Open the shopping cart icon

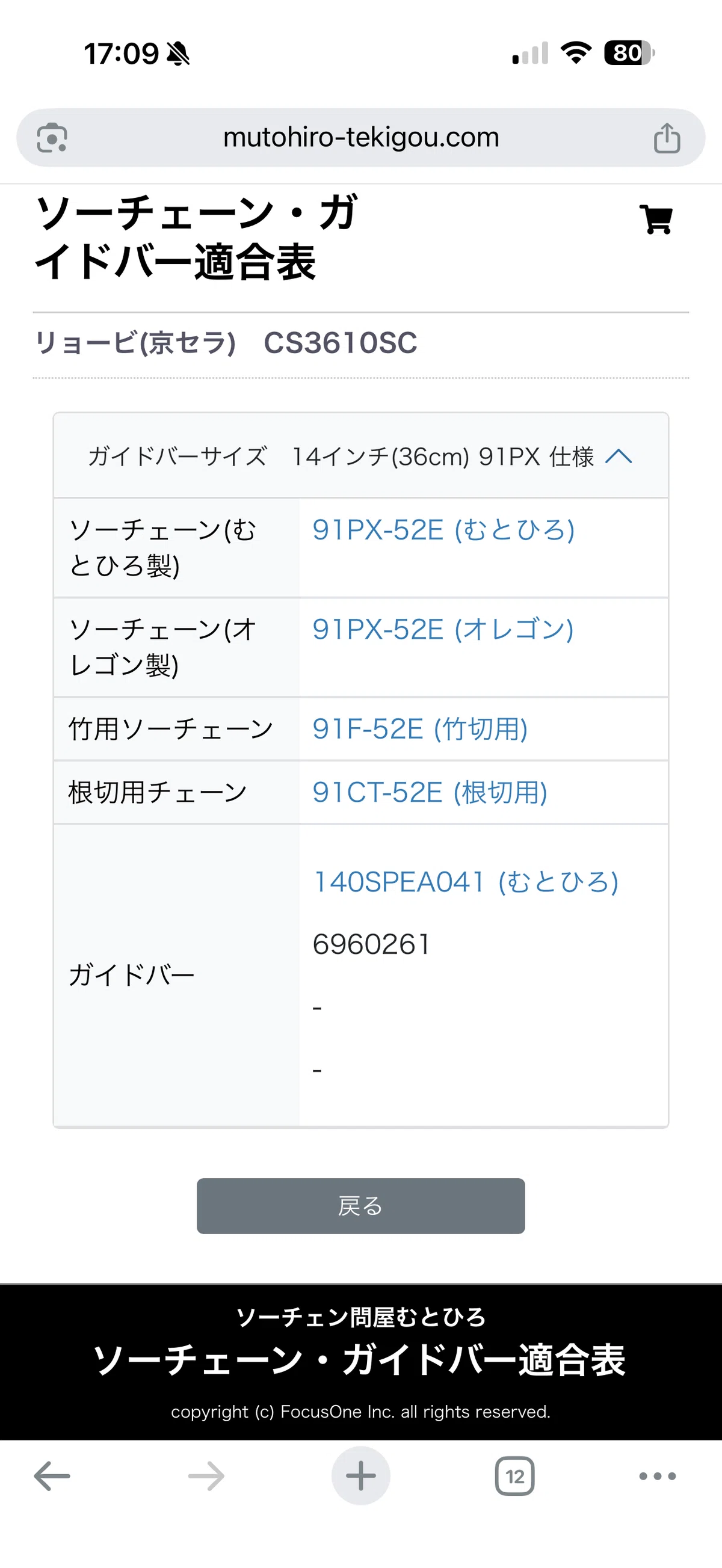(x=656, y=219)
